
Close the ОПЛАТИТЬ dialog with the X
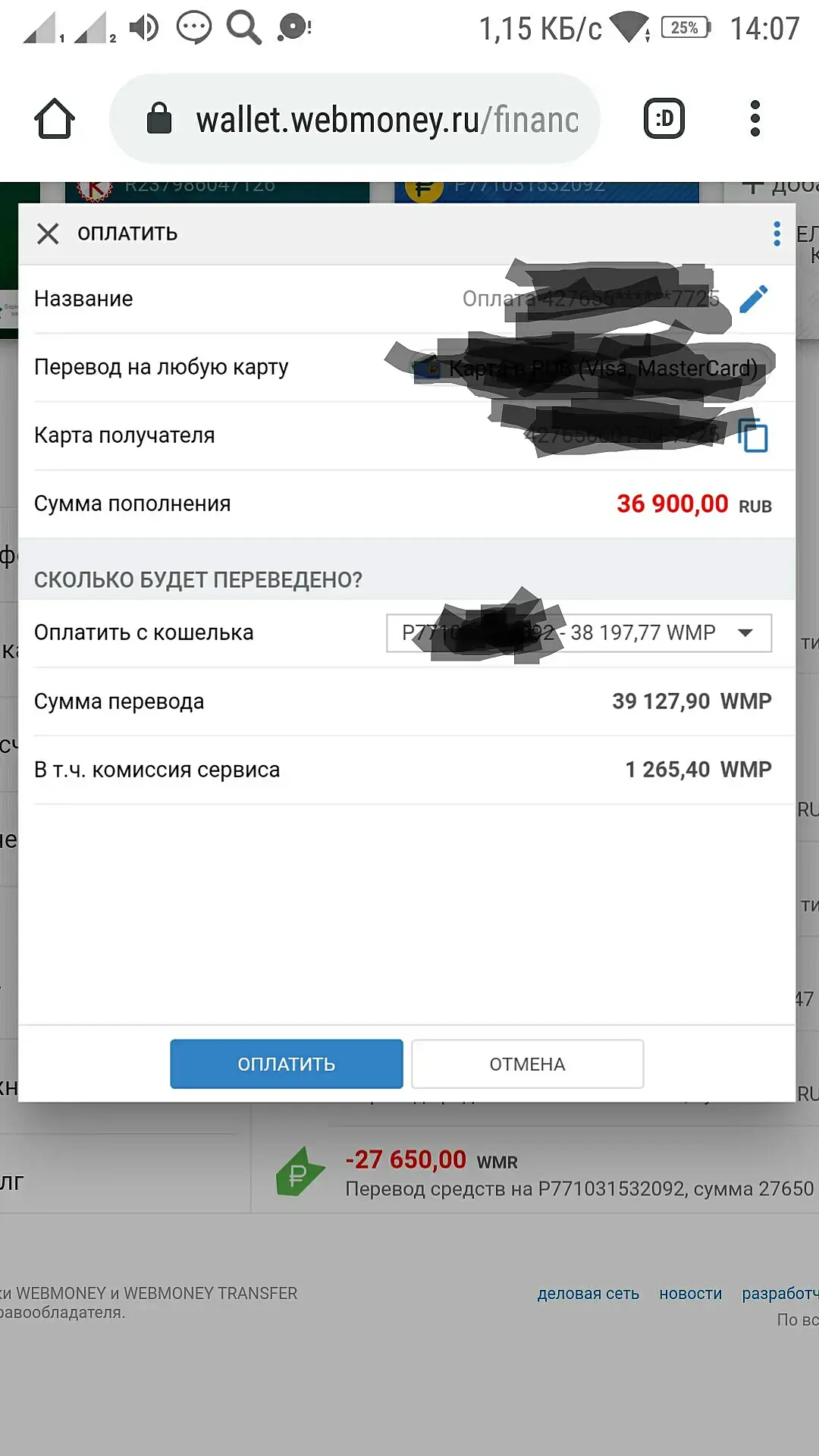[48, 234]
